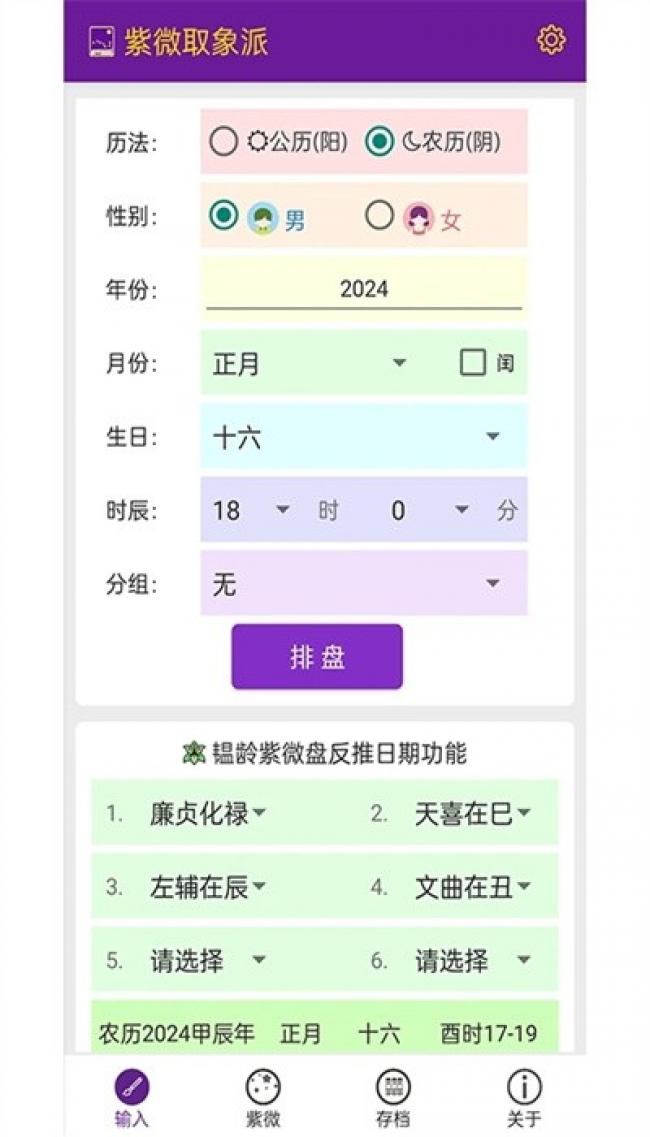
Task: Tap the year field showing 2024
Action: pos(364,290)
